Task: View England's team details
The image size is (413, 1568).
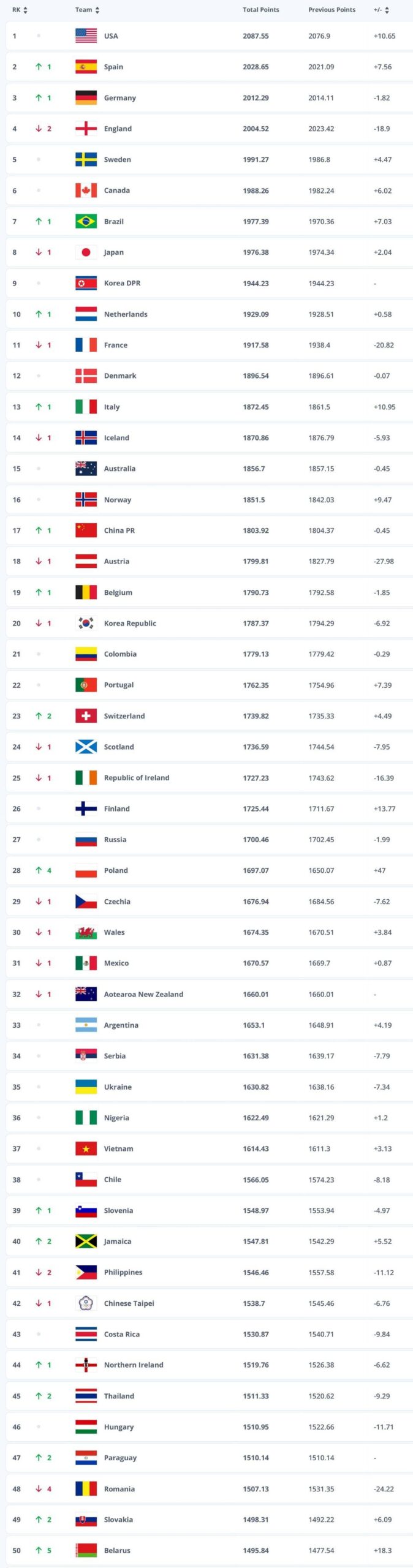Action: click(118, 129)
